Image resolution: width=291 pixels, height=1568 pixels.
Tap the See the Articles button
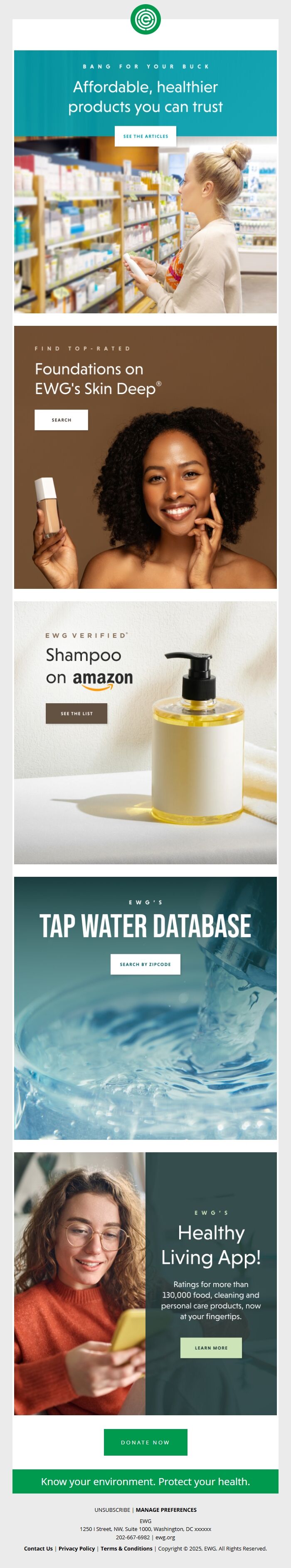coord(145,136)
